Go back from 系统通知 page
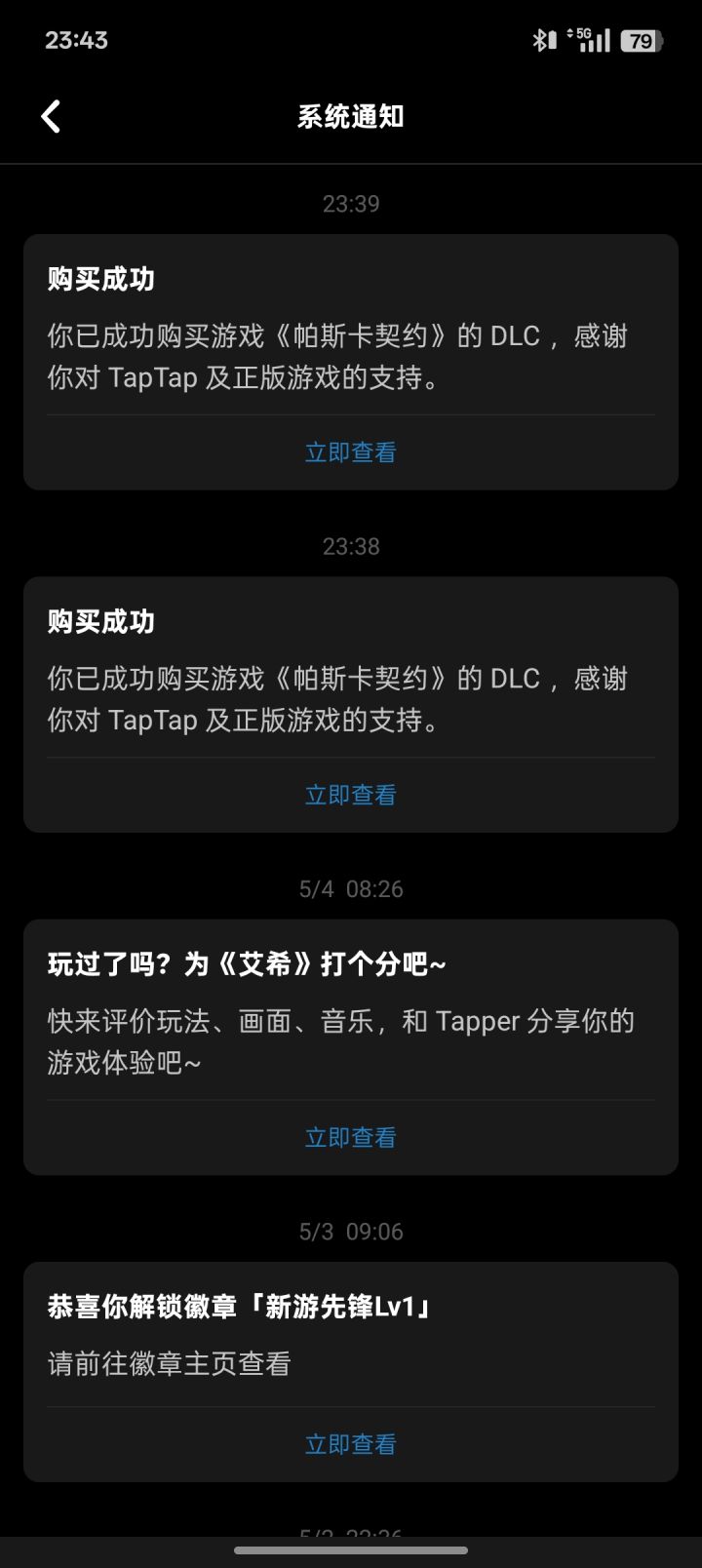 click(x=51, y=117)
